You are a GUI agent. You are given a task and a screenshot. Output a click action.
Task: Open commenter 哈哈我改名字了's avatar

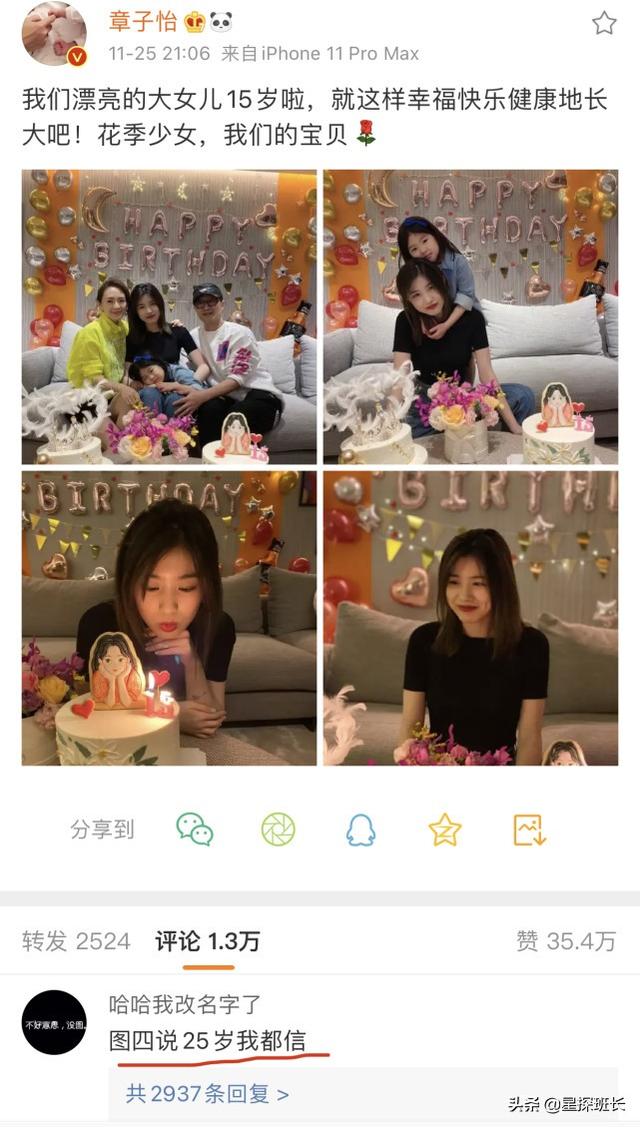[x=54, y=1022]
